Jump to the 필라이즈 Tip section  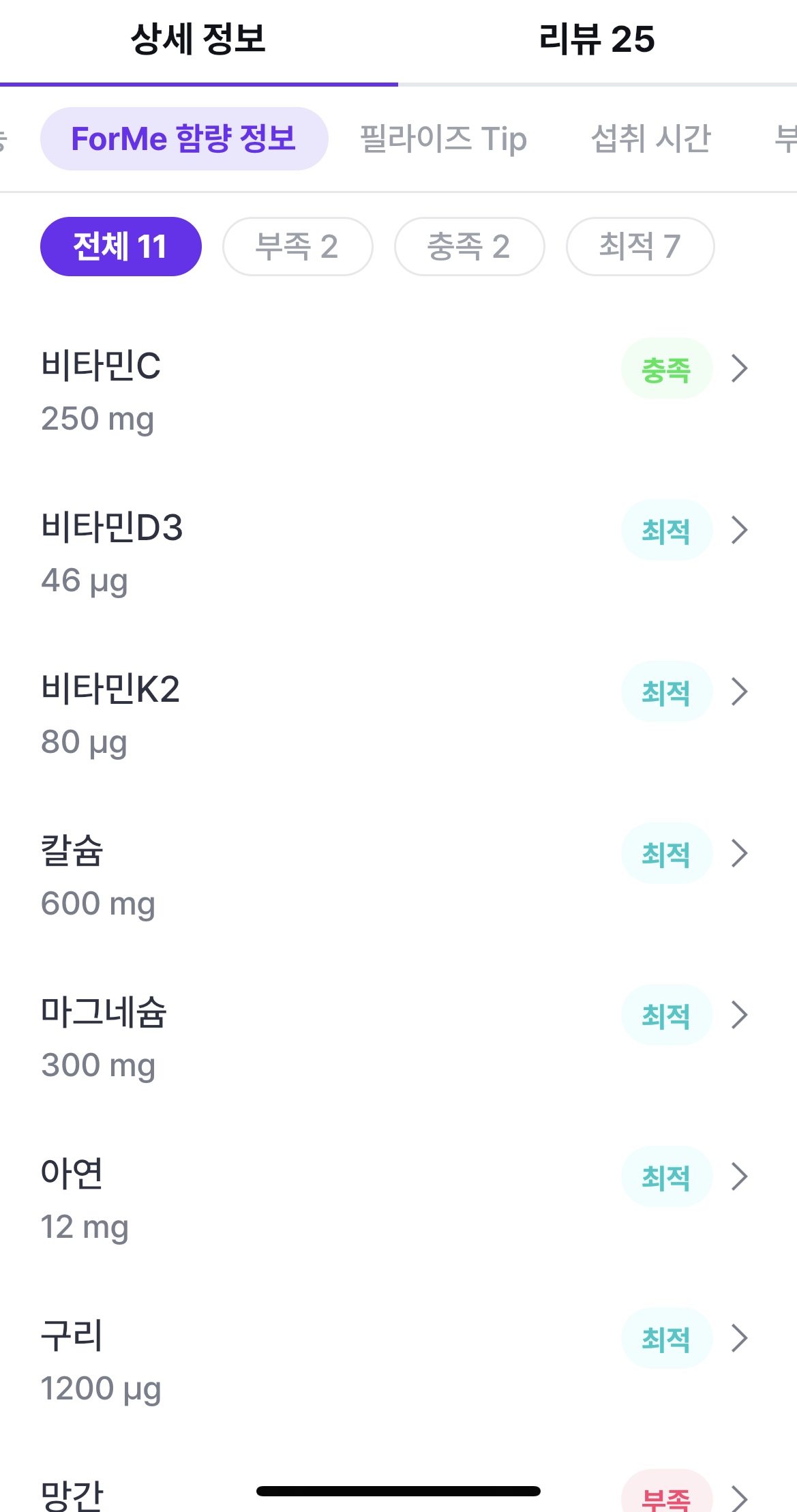coord(443,139)
